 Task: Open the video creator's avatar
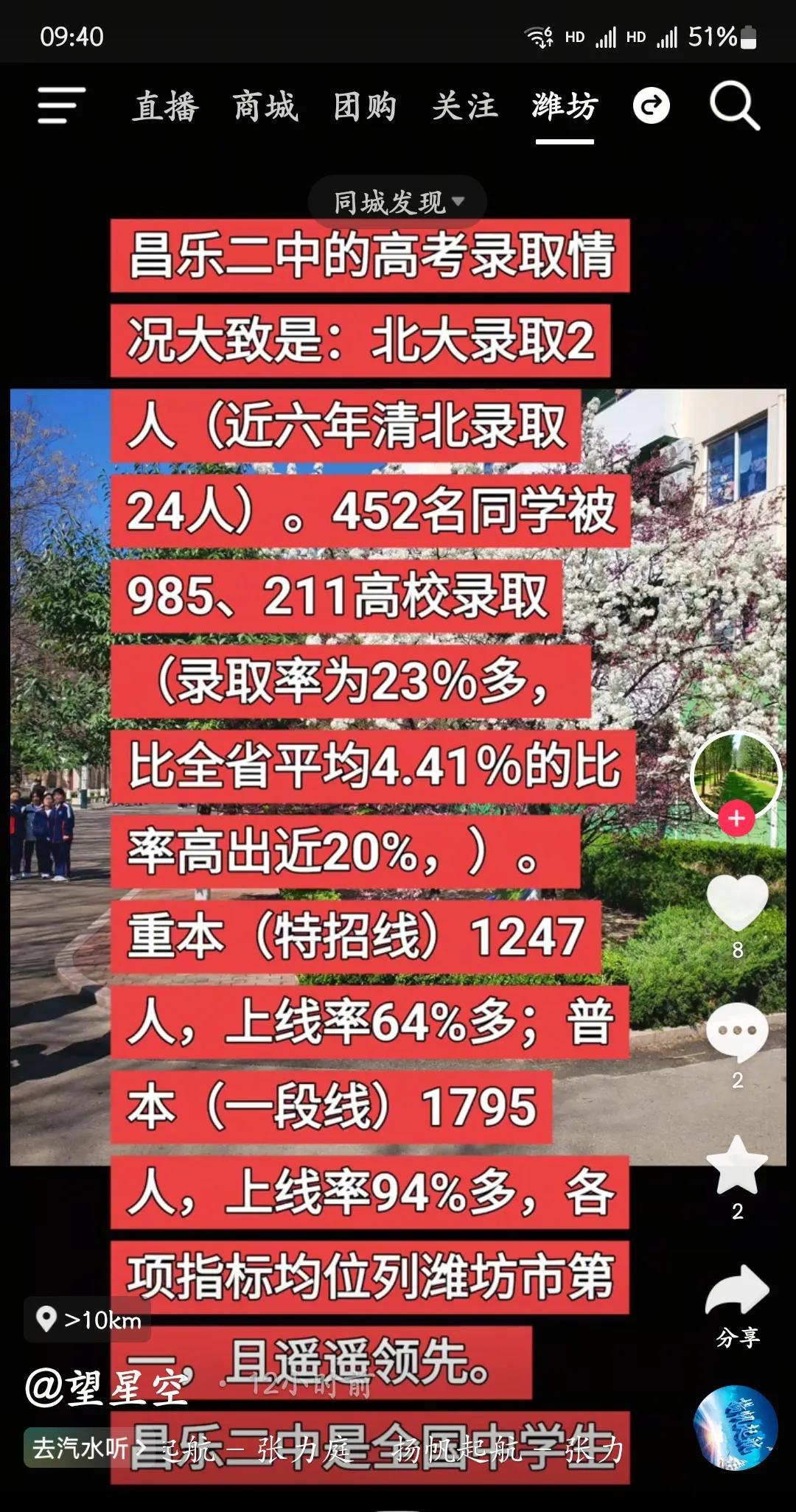tap(736, 777)
